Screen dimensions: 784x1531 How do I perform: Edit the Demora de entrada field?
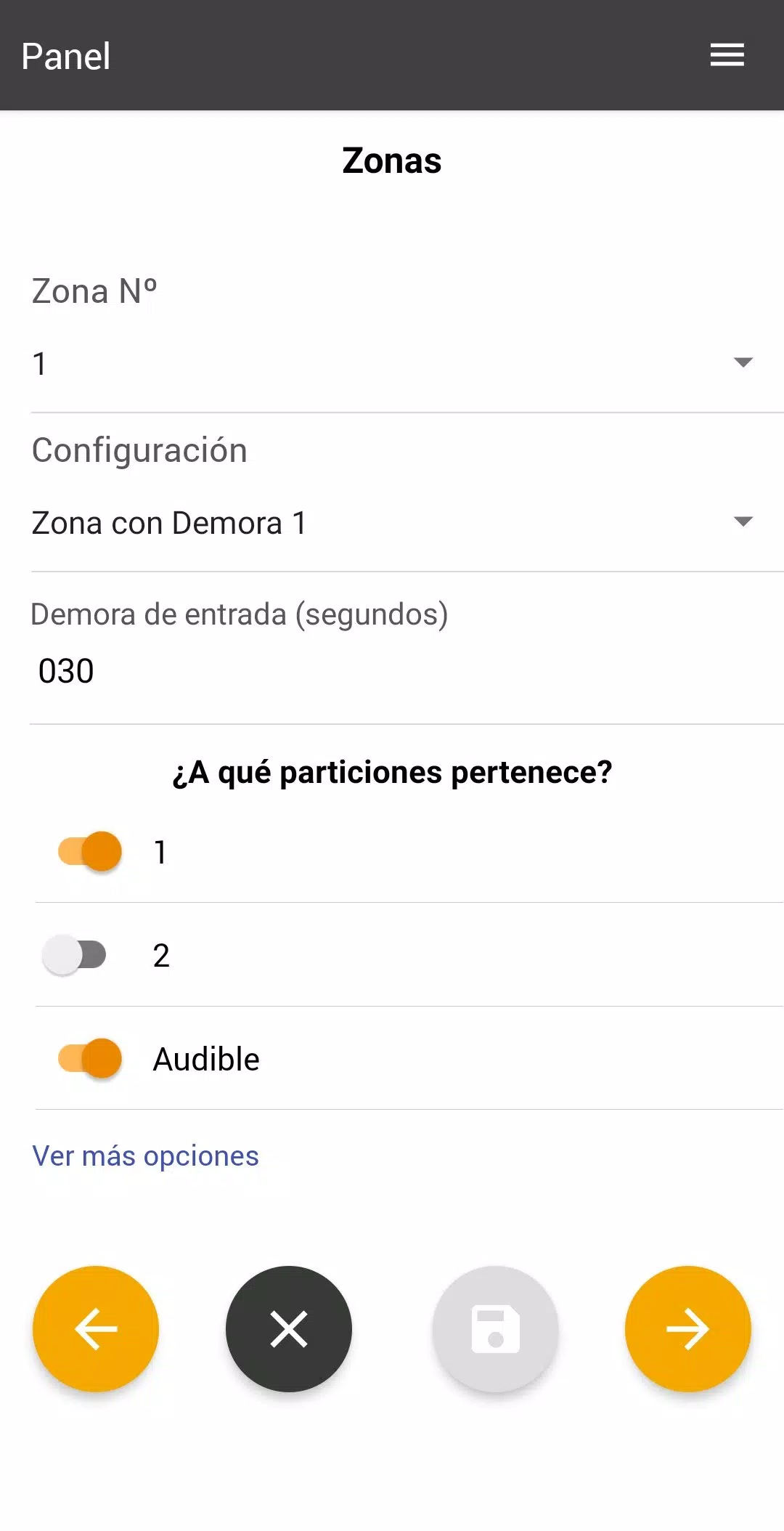pos(407,670)
